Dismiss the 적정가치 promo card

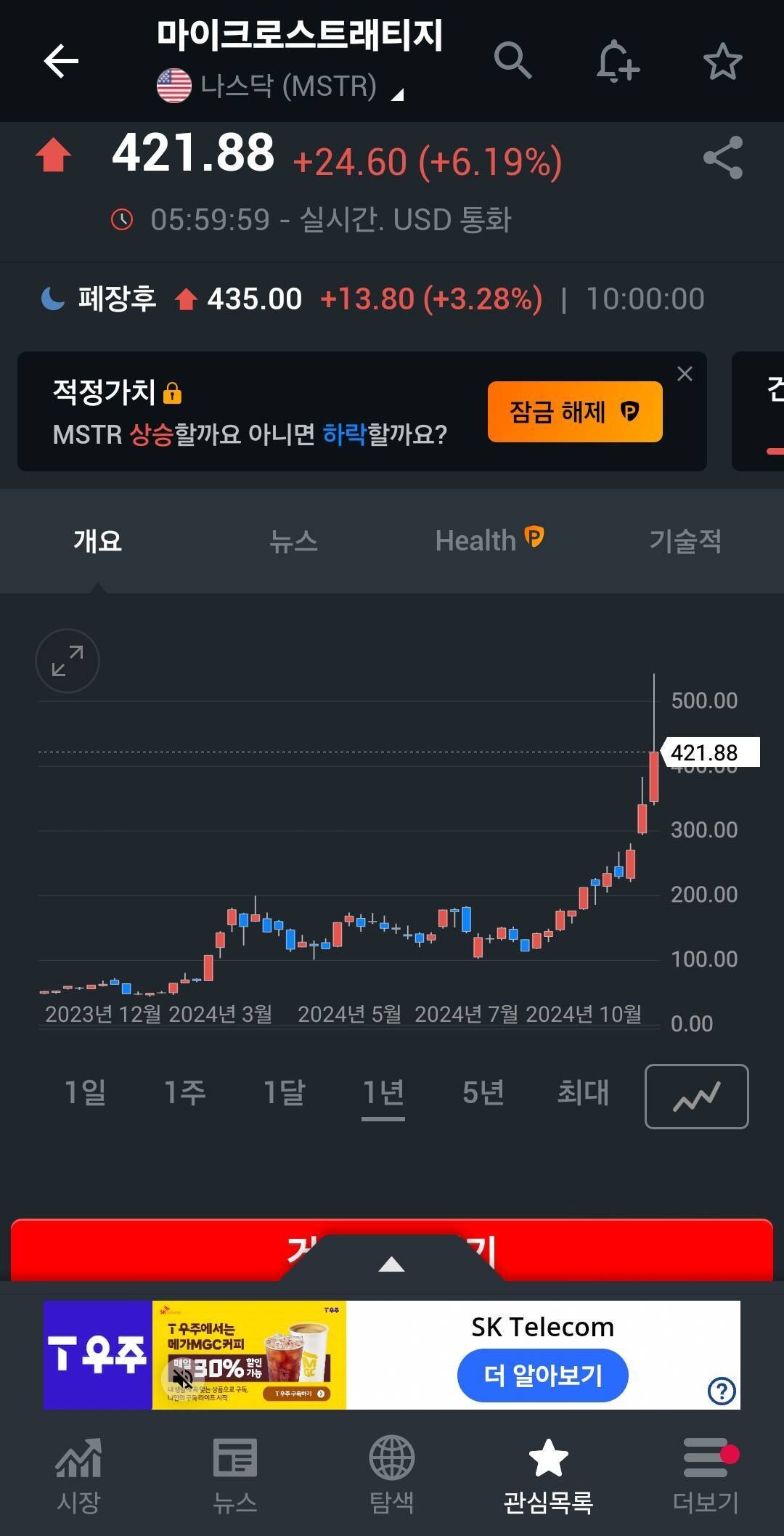pos(685,373)
